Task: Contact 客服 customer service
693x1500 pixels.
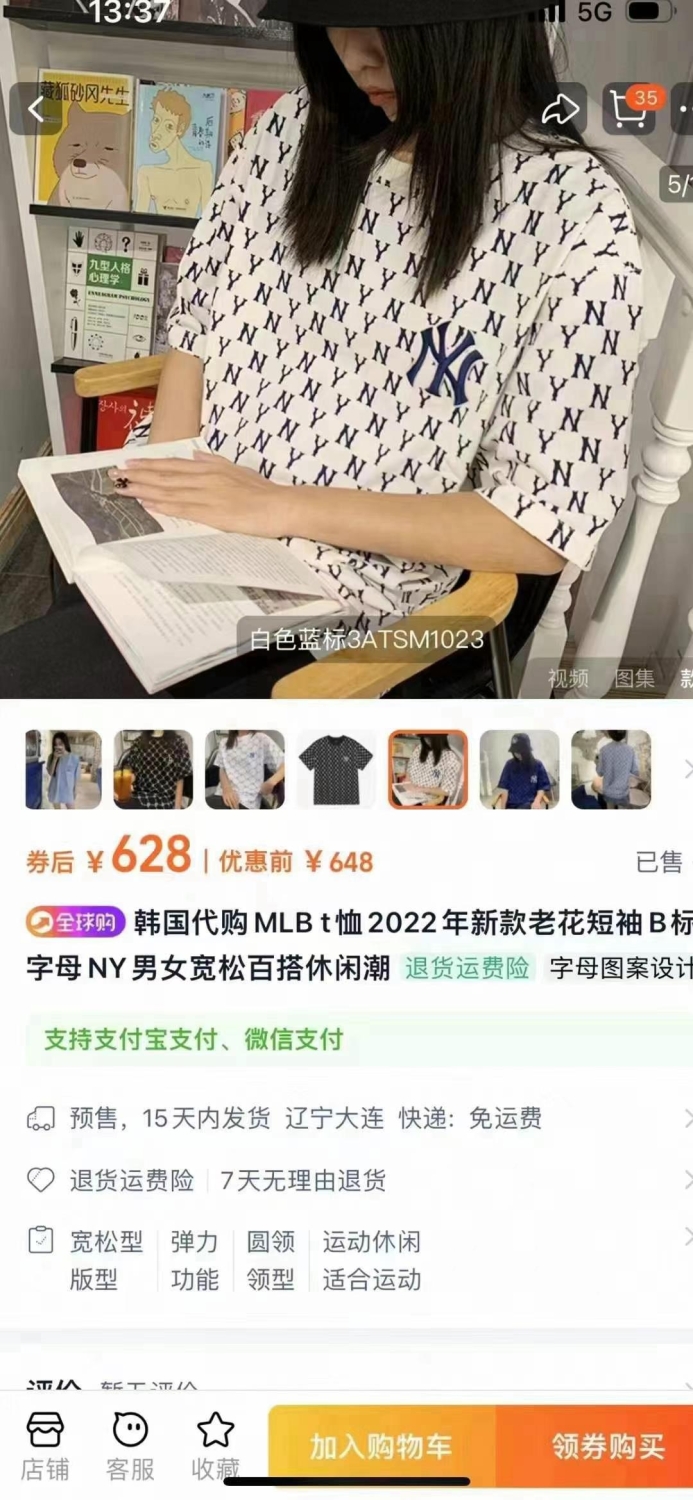Action: click(x=130, y=1445)
